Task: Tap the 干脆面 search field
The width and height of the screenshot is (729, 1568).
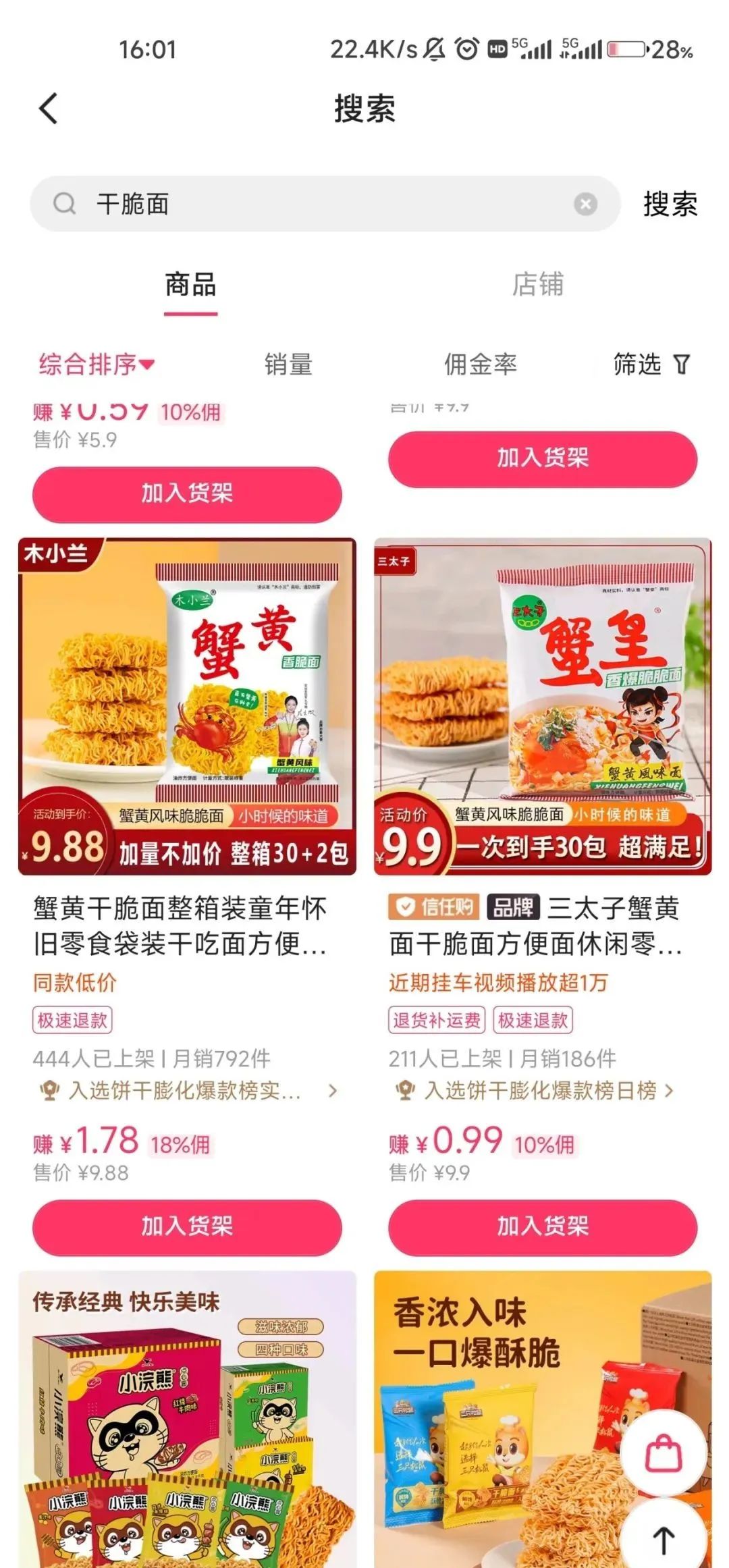Action: [325, 204]
